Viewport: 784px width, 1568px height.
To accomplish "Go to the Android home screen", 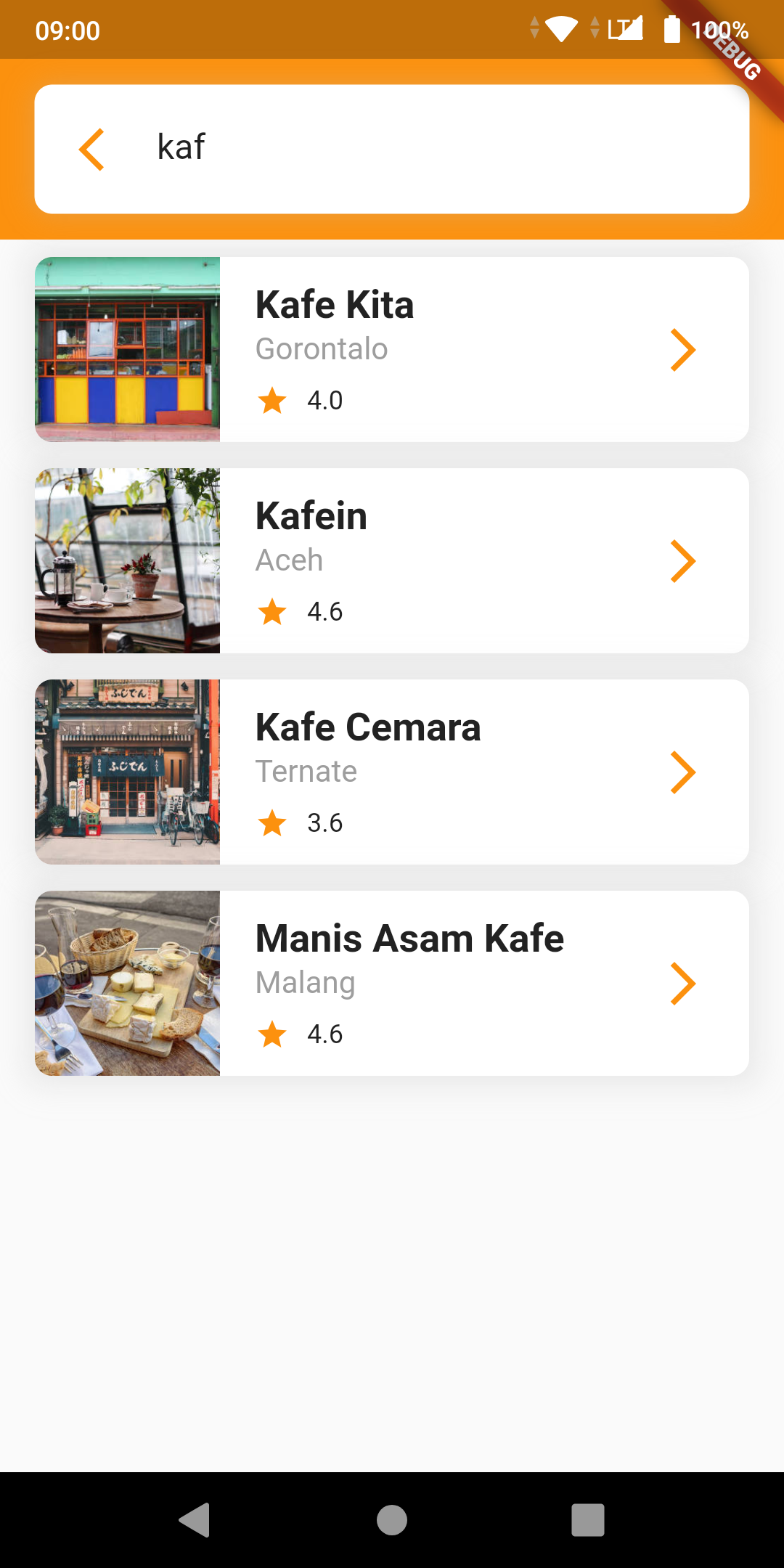I will coord(392,1519).
